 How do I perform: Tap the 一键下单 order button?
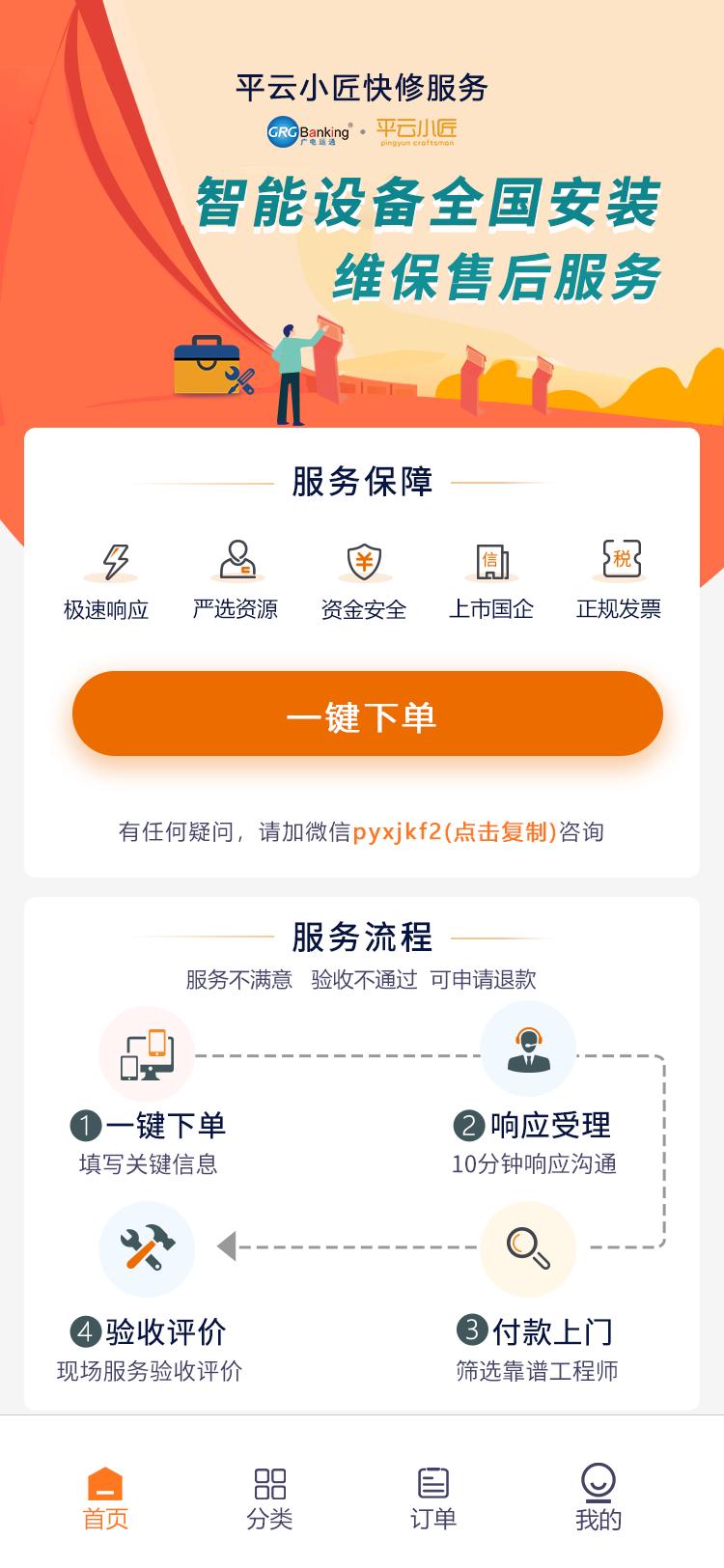click(367, 714)
